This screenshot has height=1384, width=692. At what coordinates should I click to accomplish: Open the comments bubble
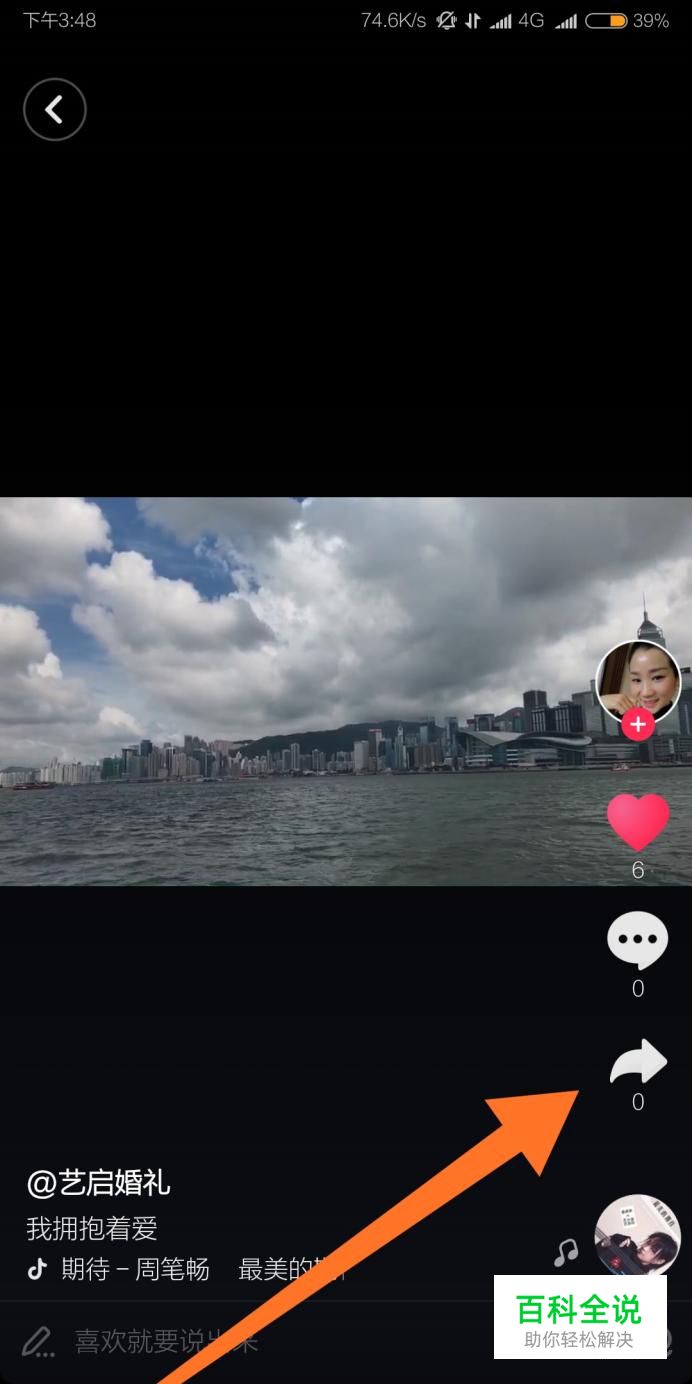point(638,941)
